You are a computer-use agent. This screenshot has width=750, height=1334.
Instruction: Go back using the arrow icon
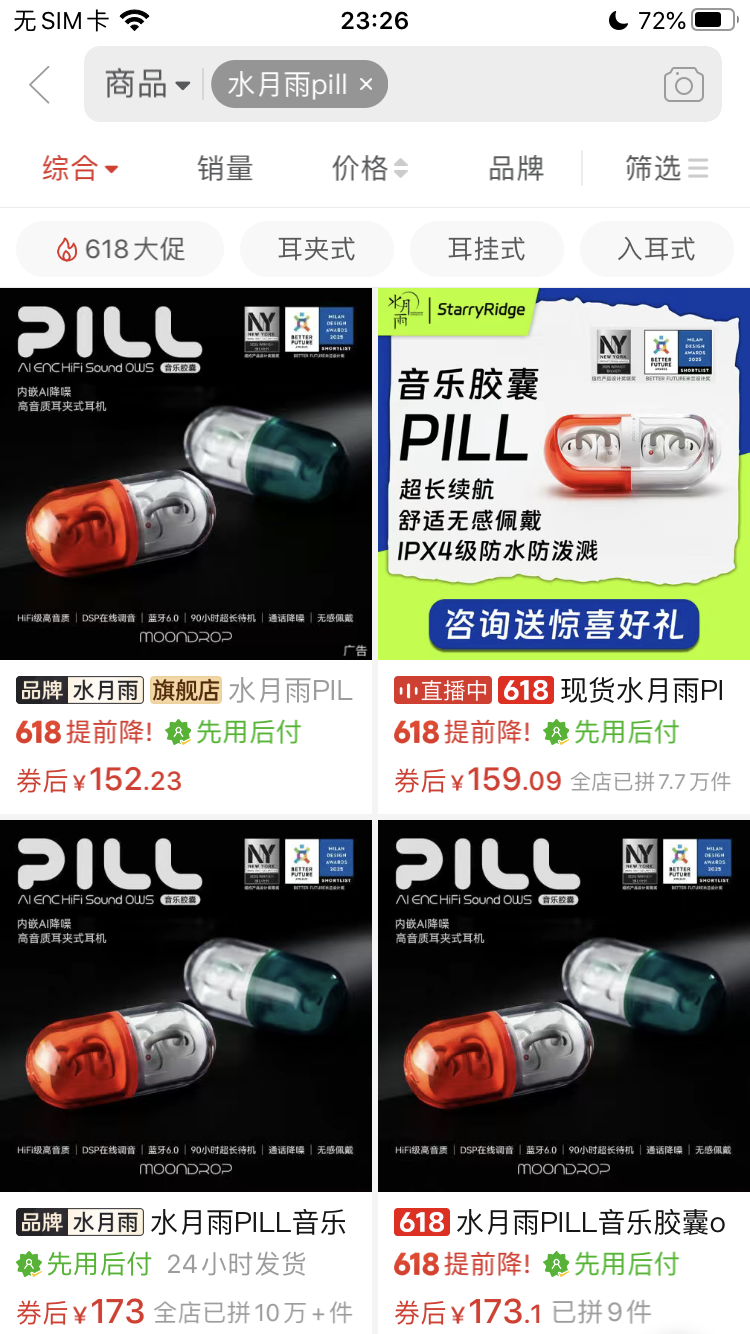point(40,85)
